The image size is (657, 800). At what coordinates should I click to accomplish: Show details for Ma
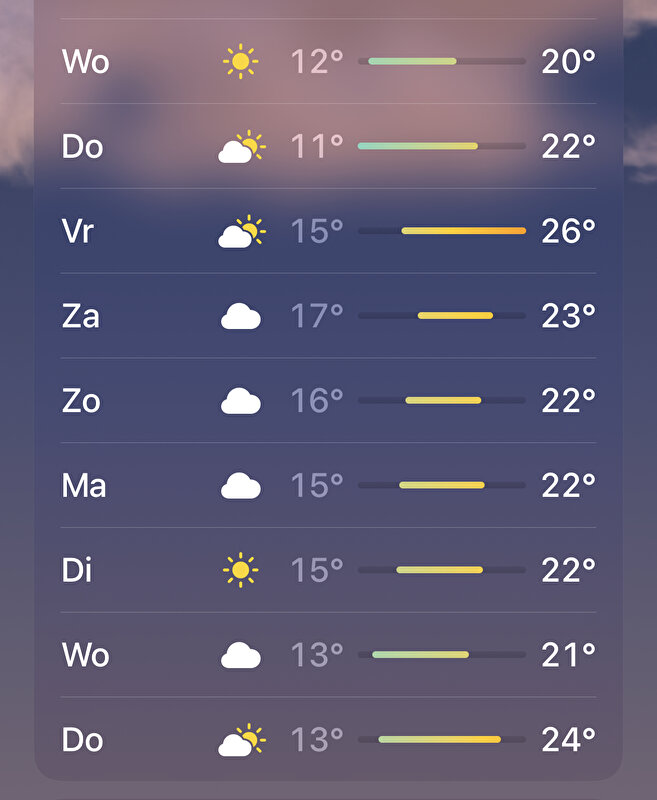pyautogui.click(x=328, y=486)
